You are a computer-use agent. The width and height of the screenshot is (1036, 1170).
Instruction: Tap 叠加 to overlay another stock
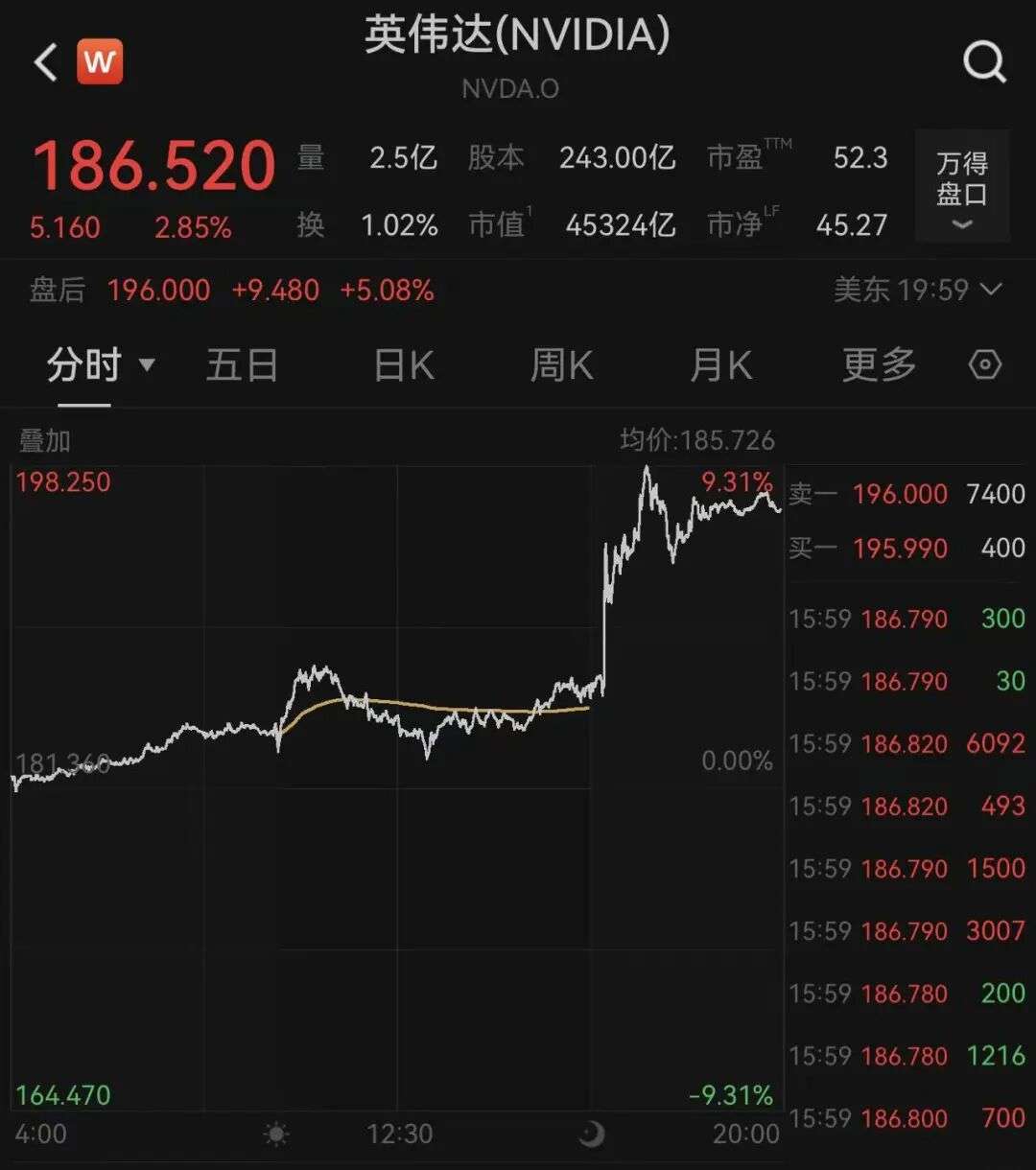(x=45, y=441)
